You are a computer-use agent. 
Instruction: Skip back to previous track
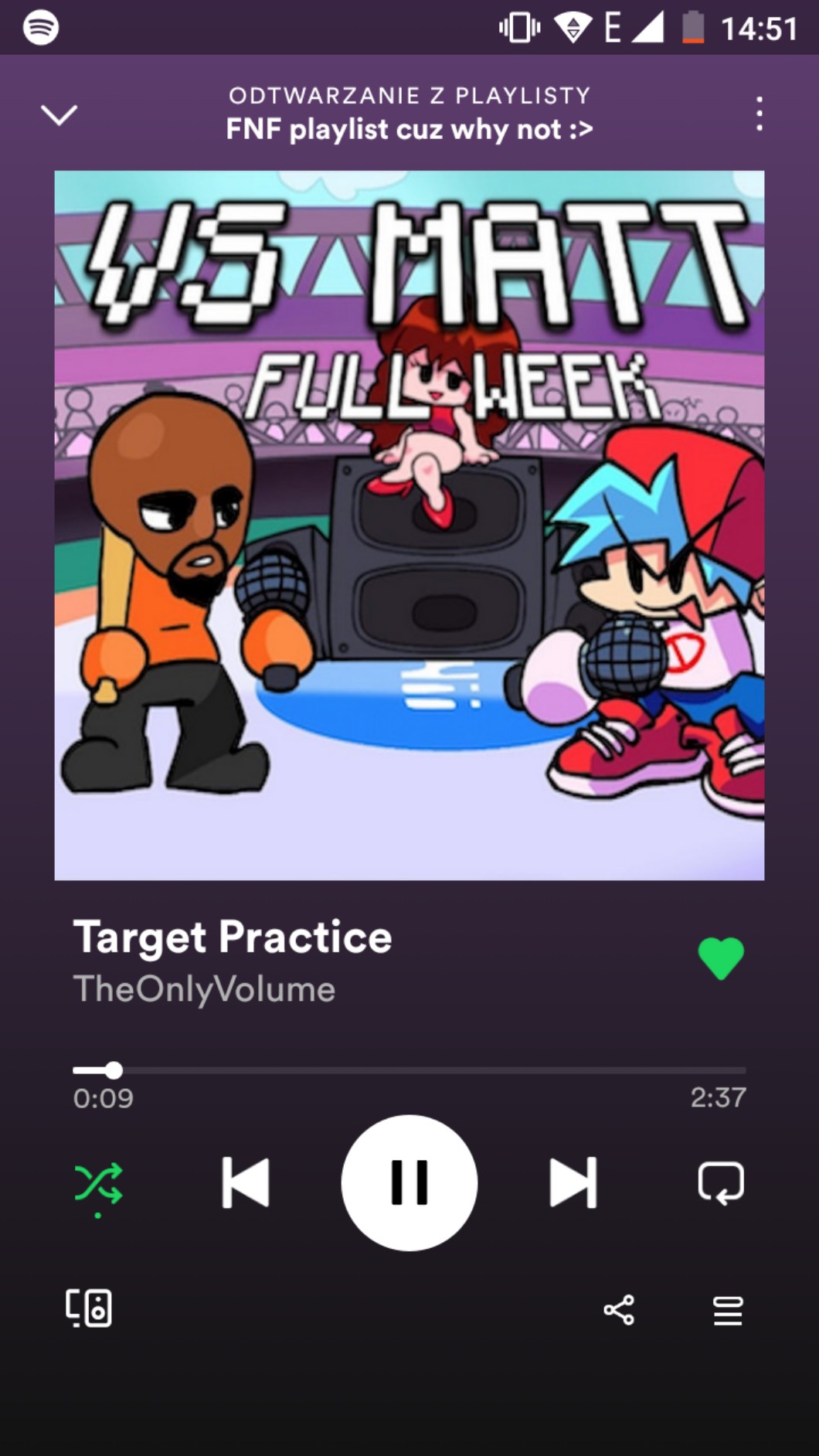coord(246,1182)
